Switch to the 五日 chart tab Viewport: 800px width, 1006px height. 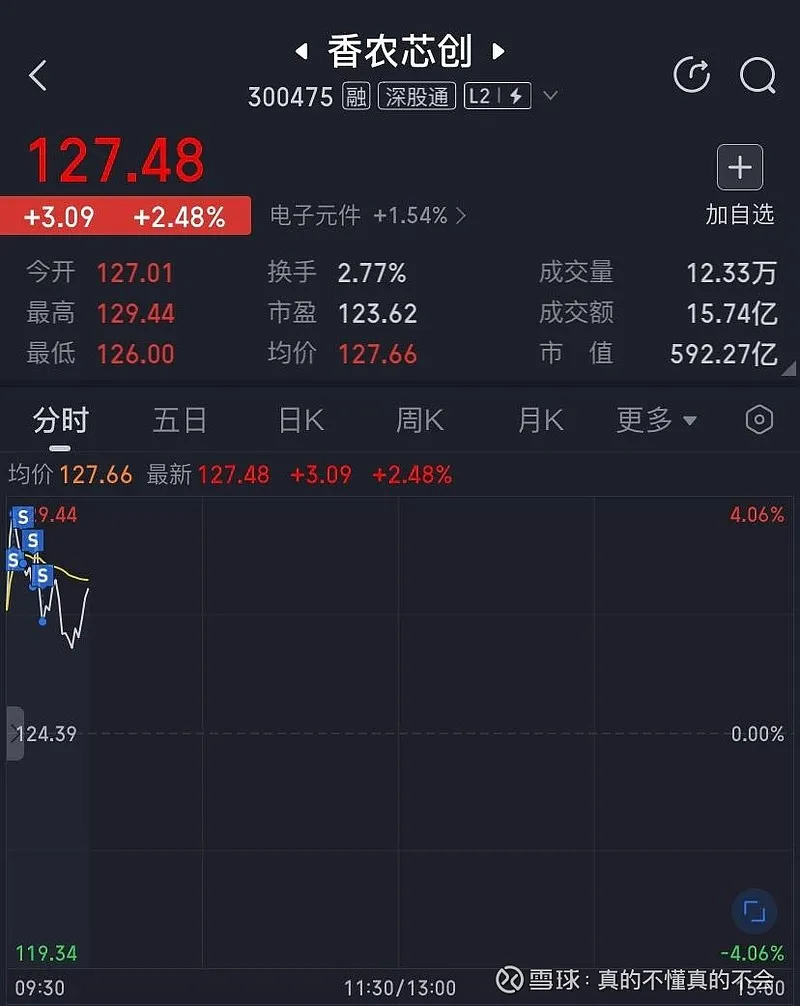(179, 420)
